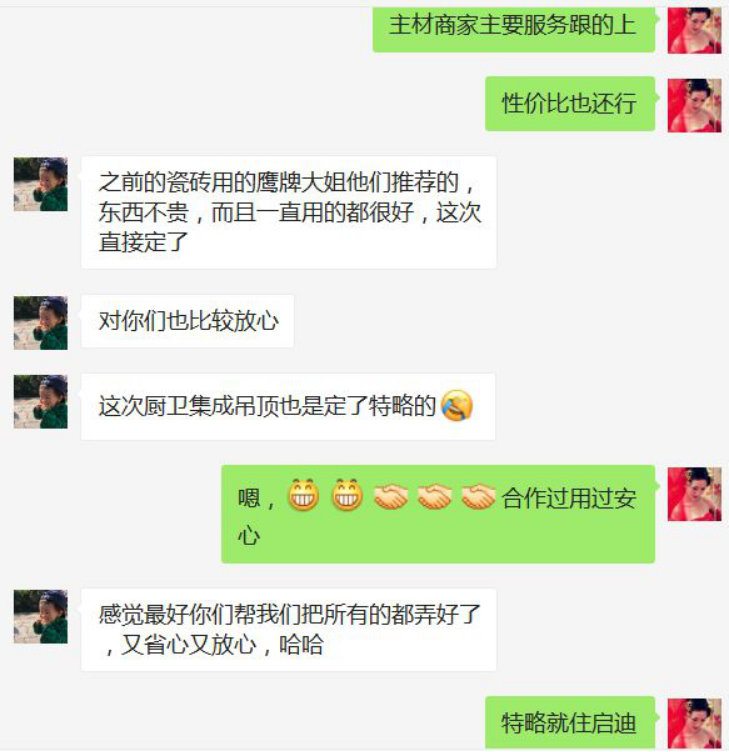Open sender's avatar beside 合作过用过安心 message
The image size is (729, 752).
[x=694, y=494]
